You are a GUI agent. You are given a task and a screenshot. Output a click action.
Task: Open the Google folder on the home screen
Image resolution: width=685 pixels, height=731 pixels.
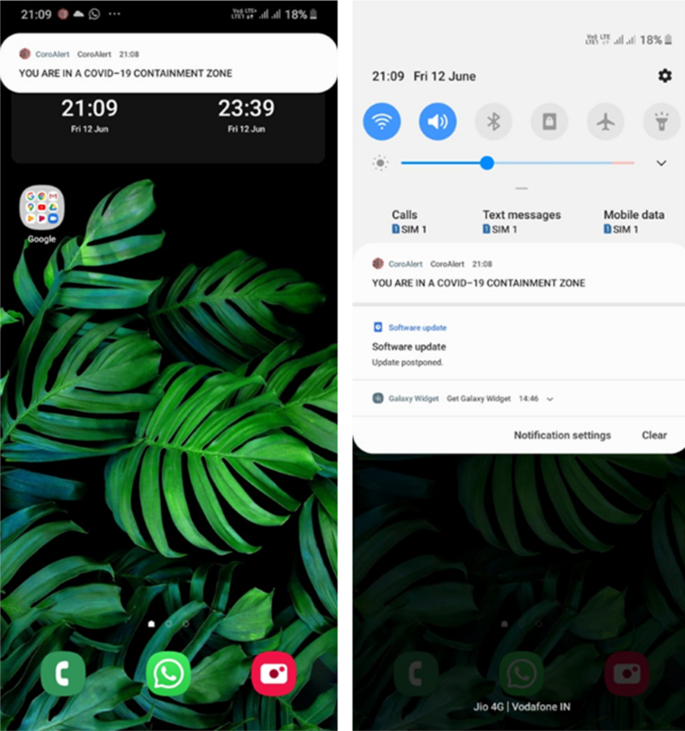(x=42, y=209)
